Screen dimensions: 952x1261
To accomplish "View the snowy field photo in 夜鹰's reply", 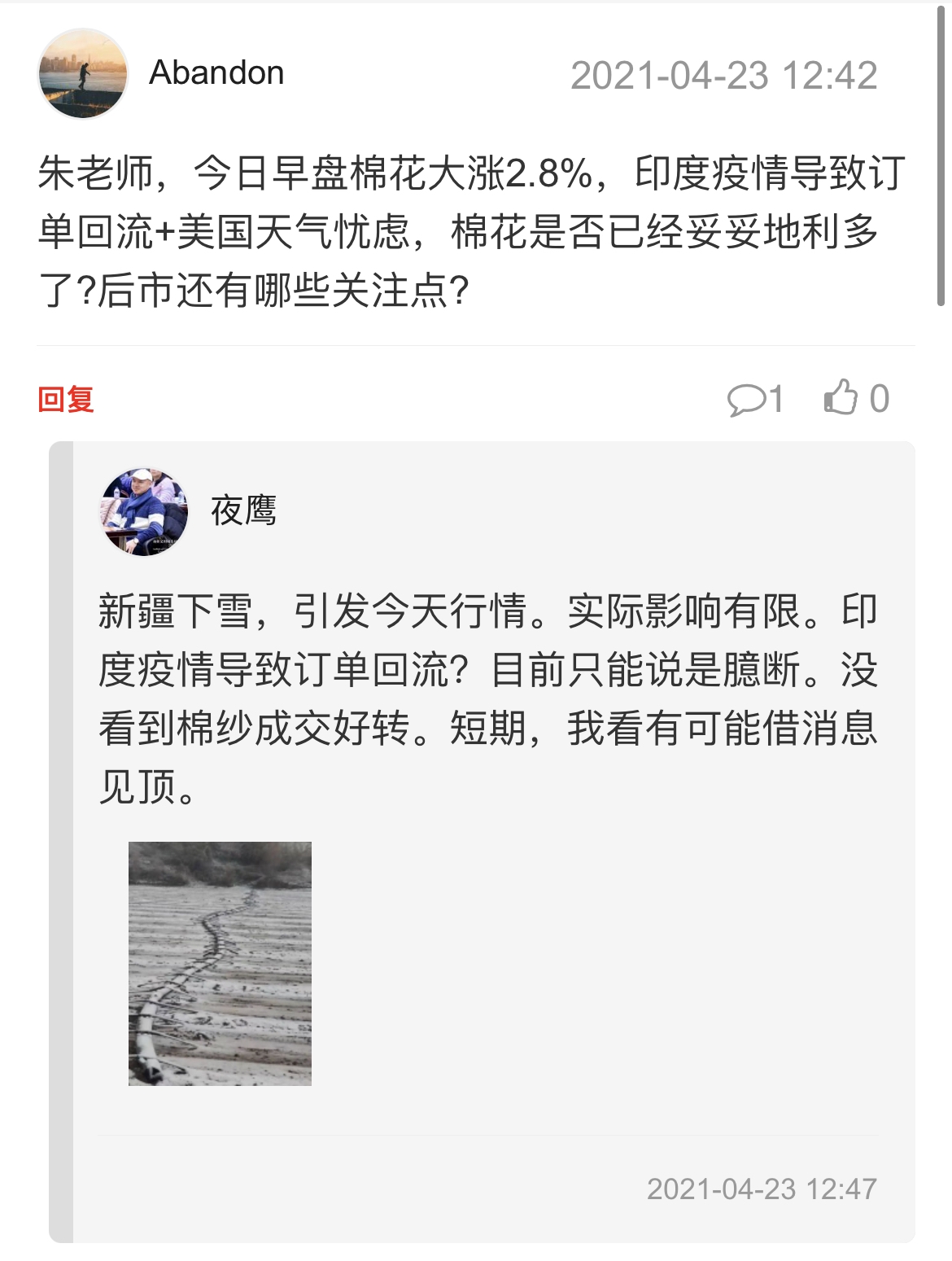I will point(220,963).
